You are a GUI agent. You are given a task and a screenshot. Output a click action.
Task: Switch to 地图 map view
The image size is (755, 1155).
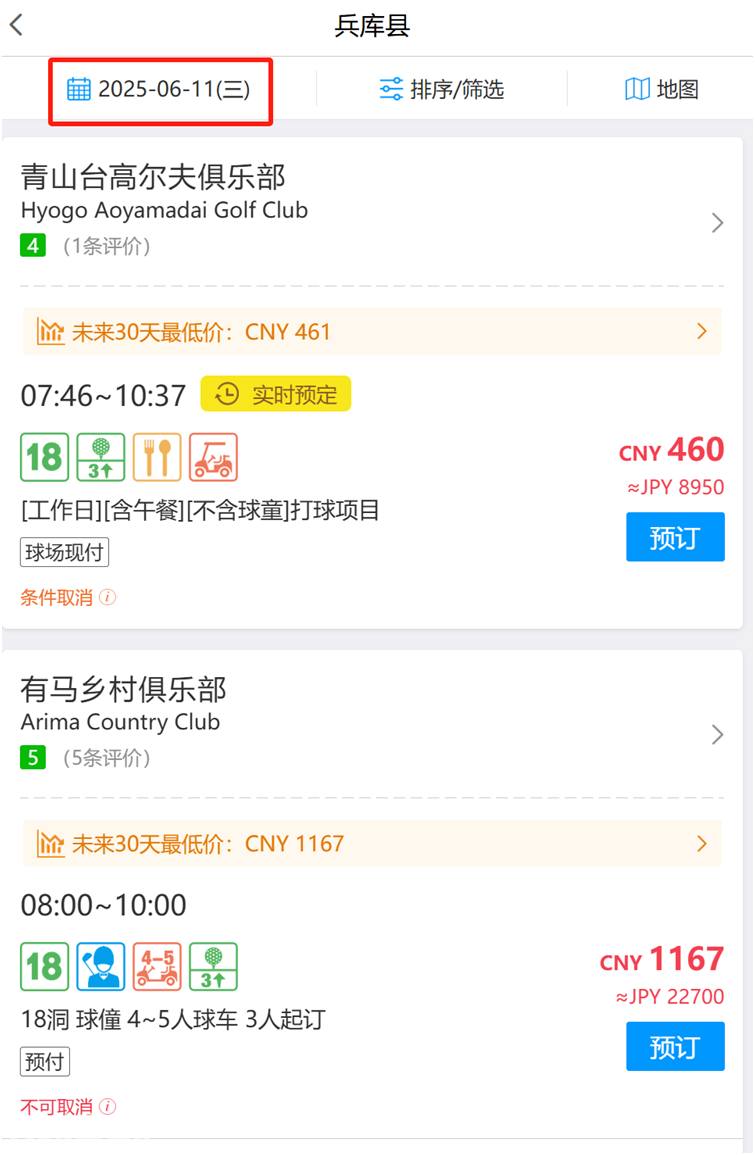click(x=661, y=89)
